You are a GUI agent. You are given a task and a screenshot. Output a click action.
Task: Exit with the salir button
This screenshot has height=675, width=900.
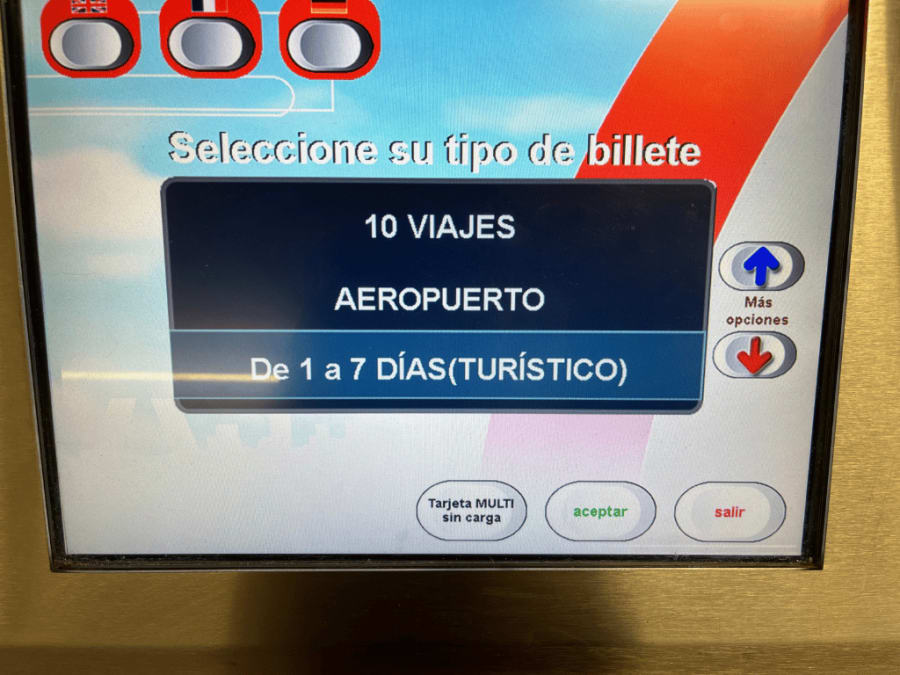coord(729,512)
